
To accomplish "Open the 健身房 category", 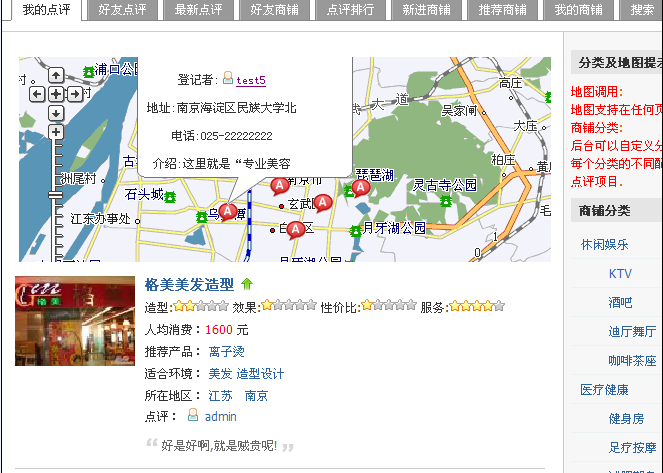I will pyautogui.click(x=626, y=419).
